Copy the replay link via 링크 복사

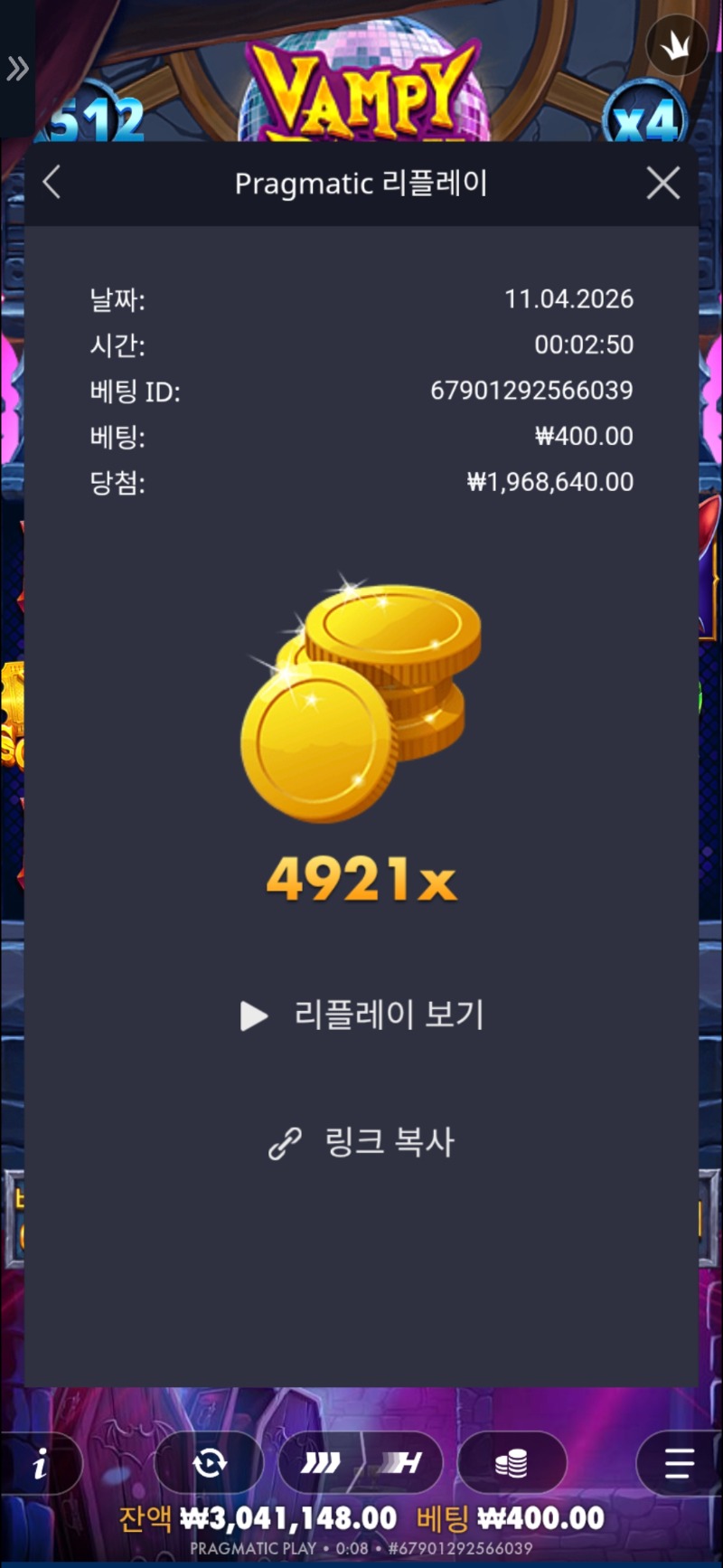pyautogui.click(x=361, y=1143)
